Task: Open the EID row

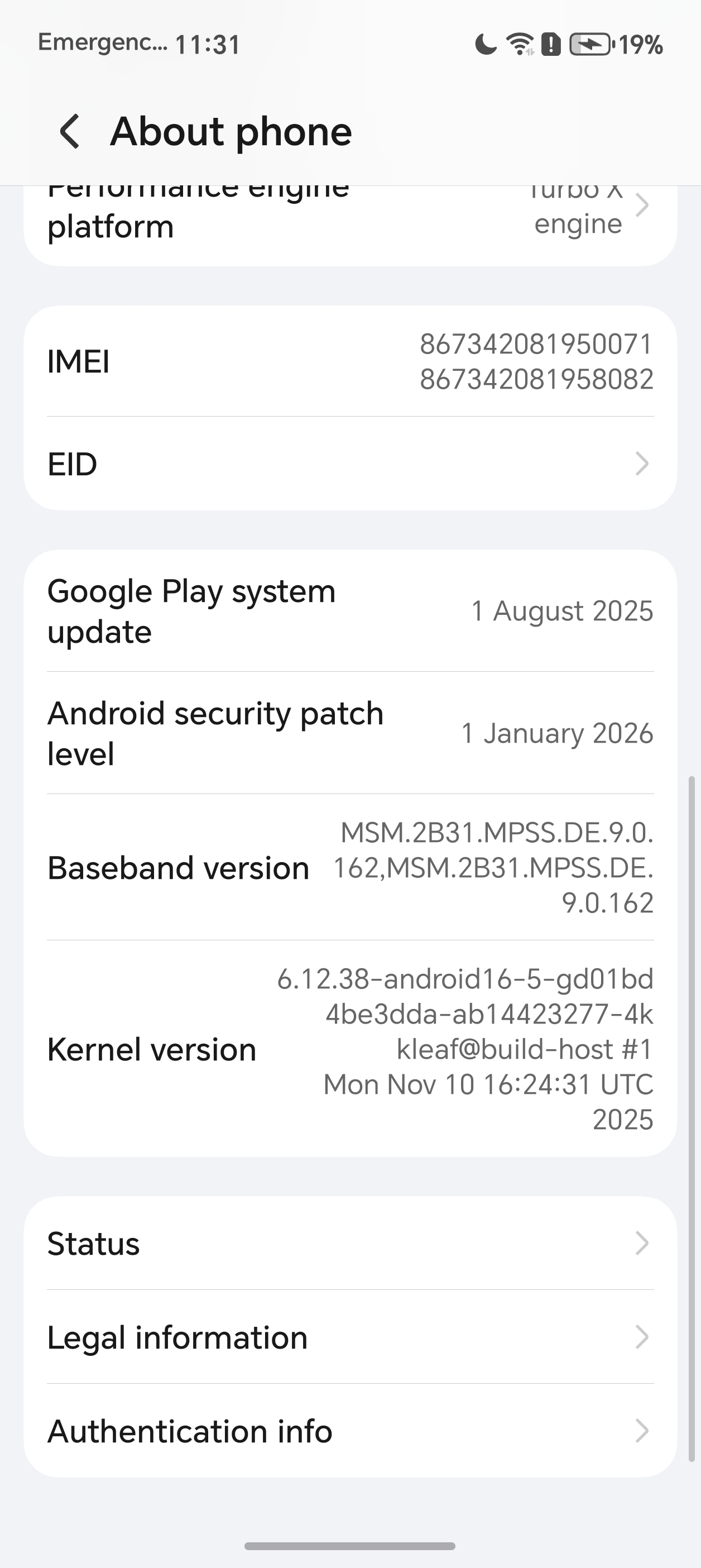Action: coord(350,464)
